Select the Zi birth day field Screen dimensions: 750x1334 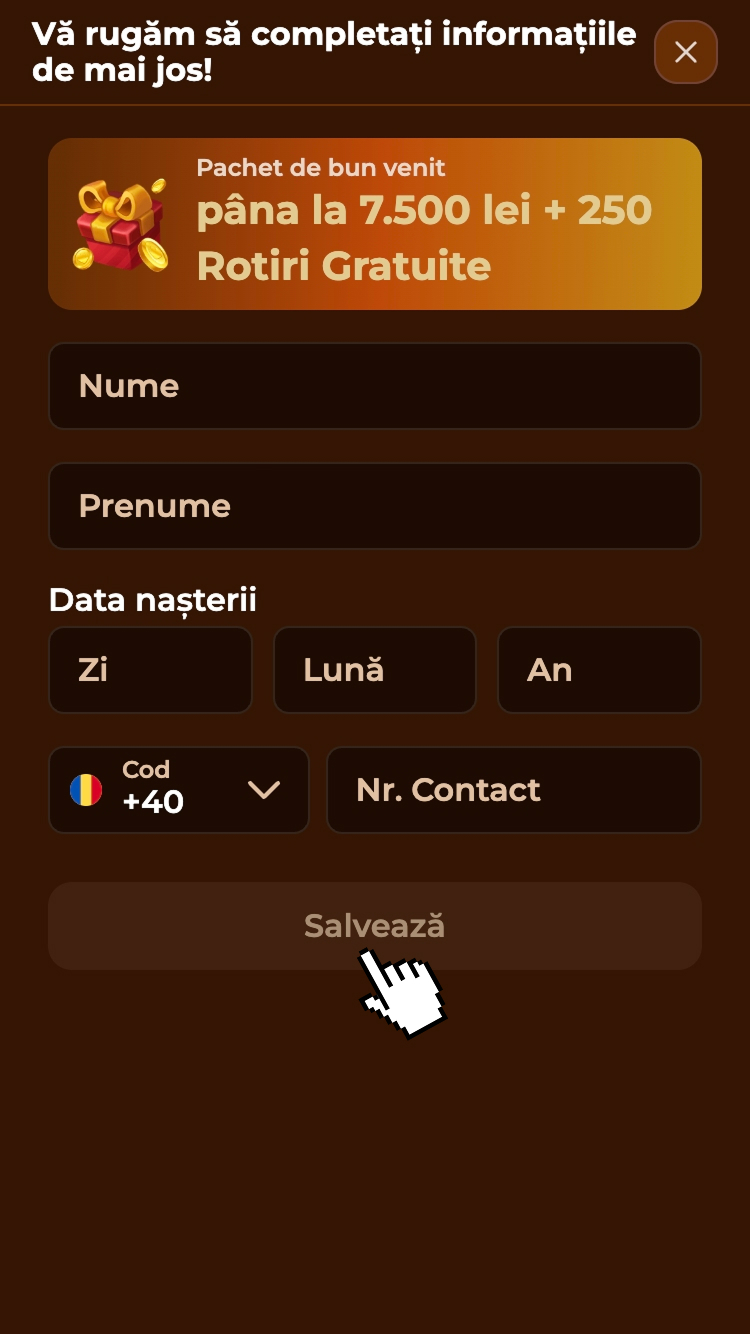pos(150,670)
